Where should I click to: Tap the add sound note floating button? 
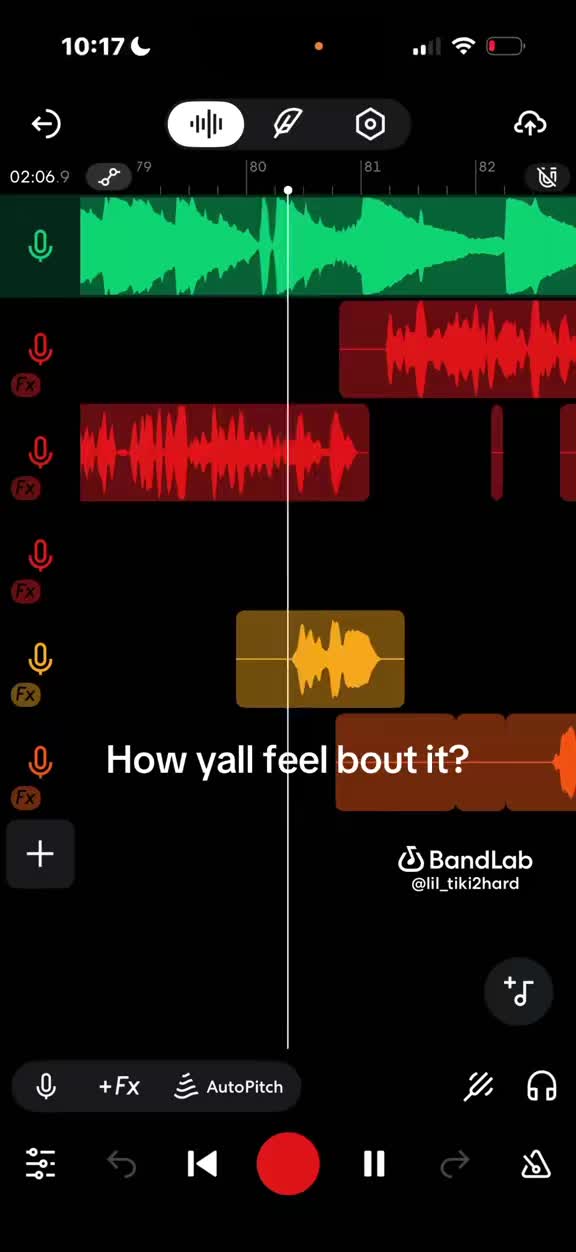(x=519, y=991)
